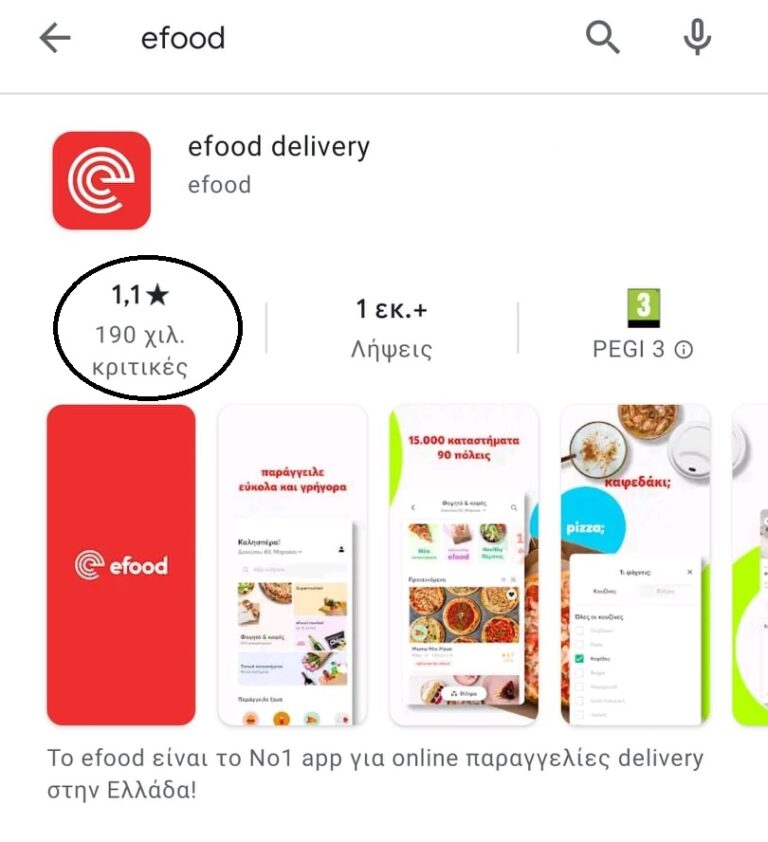Open the efood delivery app listing

click(x=278, y=147)
